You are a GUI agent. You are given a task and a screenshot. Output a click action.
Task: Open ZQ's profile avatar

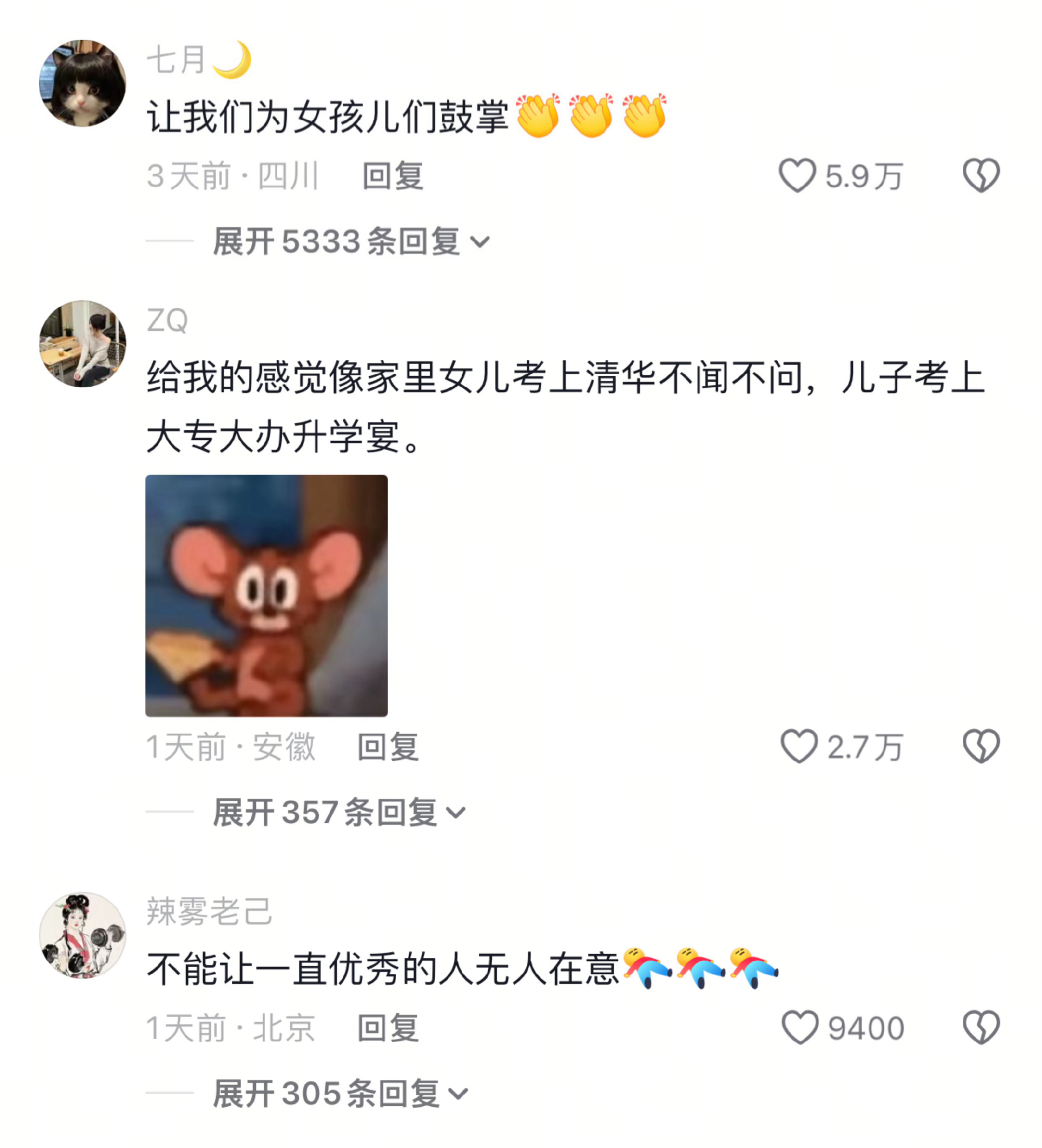tap(82, 344)
